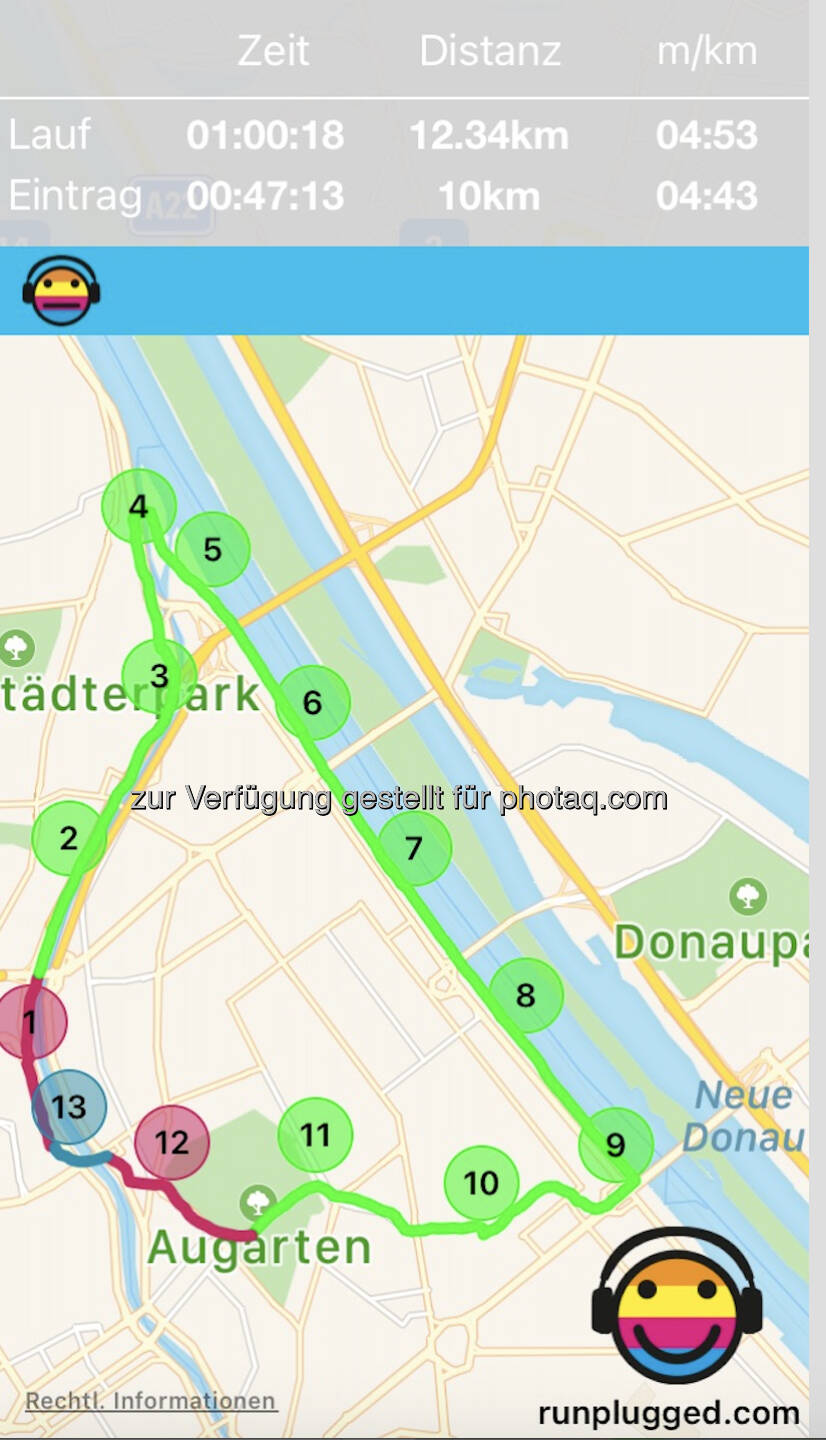Select kilometer marker 4 on the map
Image resolution: width=826 pixels, height=1440 pixels.
(139, 507)
